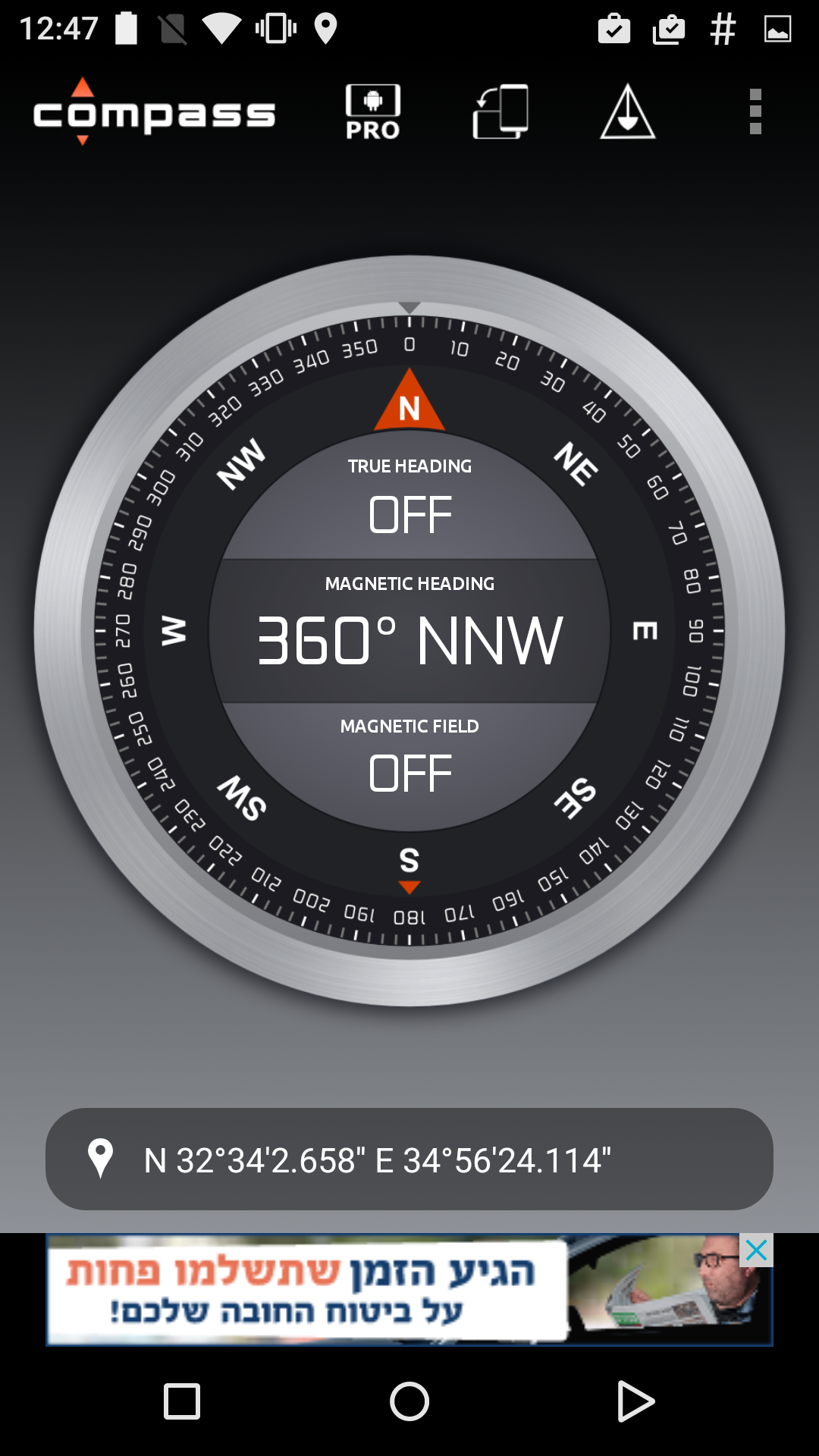819x1456 pixels.
Task: Close the advertisement banner
Action: pyautogui.click(x=756, y=1250)
